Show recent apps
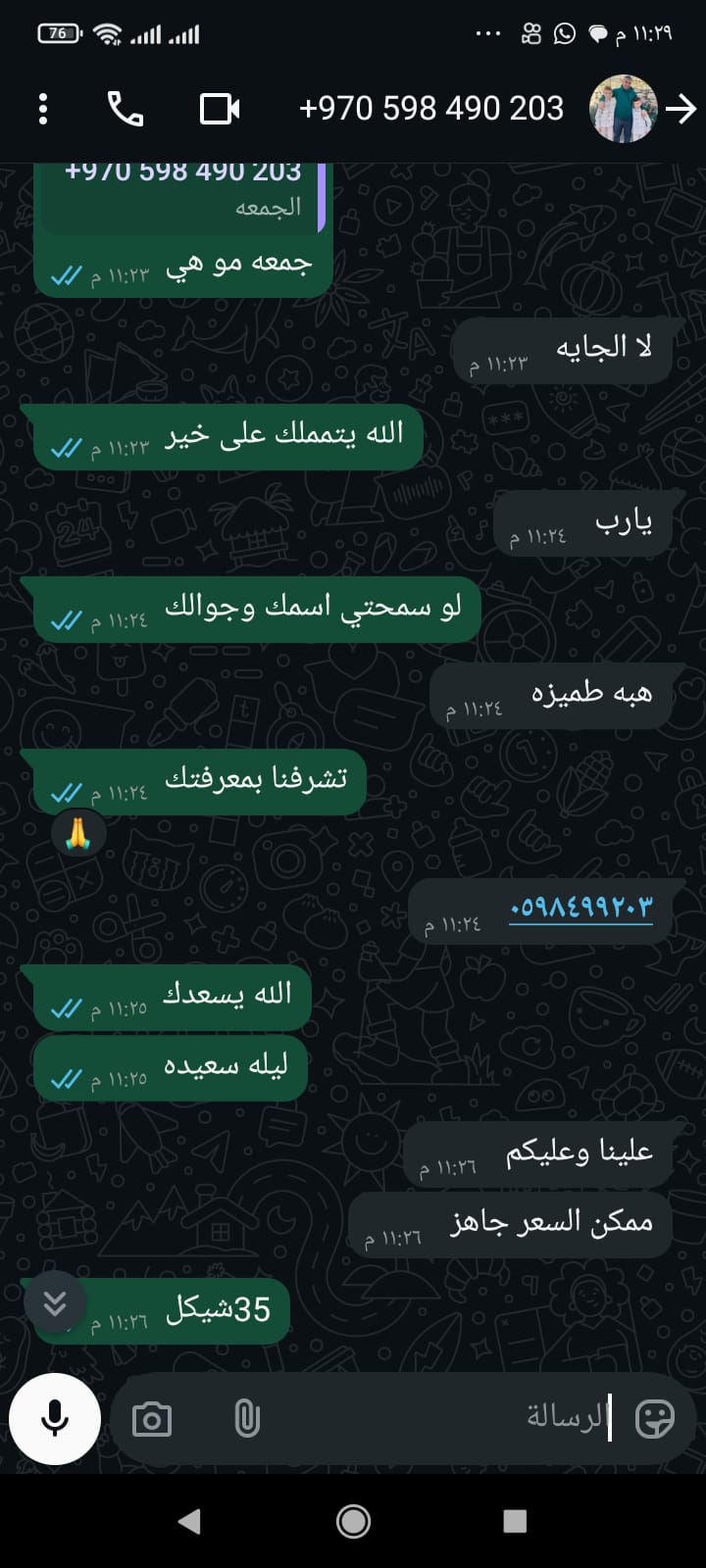Viewport: 706px width, 1568px height. click(515, 1521)
